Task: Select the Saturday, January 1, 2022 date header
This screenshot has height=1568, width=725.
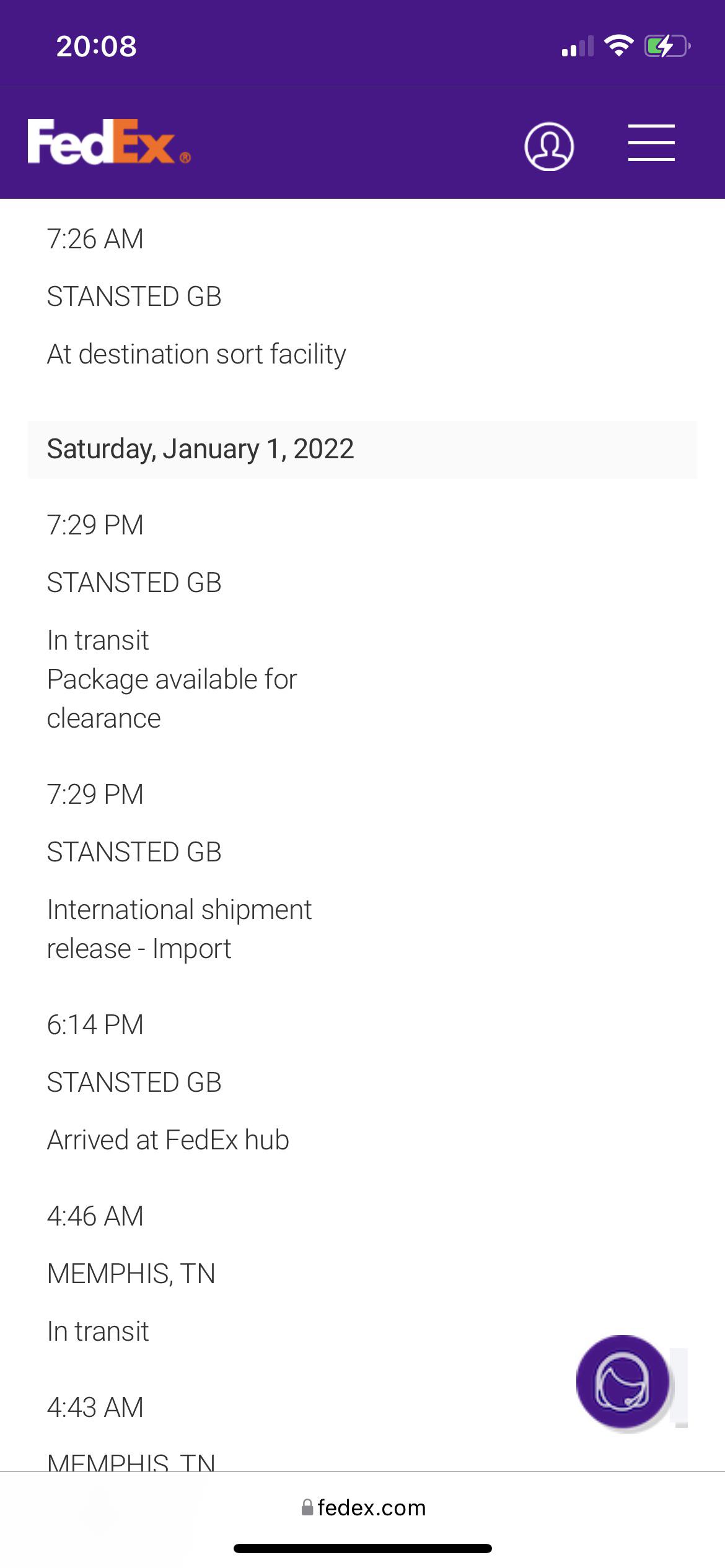Action: 200,449
